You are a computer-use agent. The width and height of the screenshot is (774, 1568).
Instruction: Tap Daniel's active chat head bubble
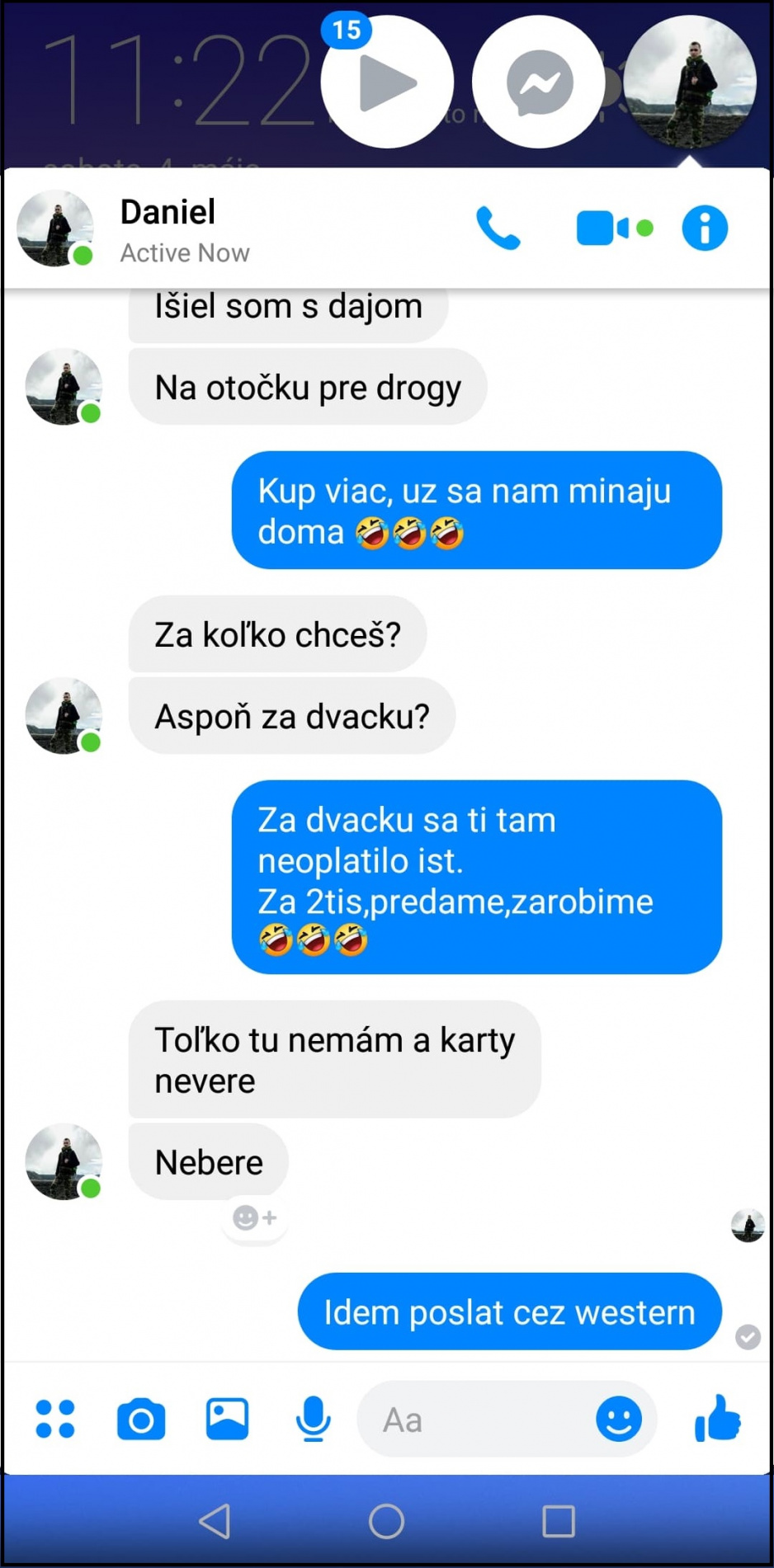(690, 82)
